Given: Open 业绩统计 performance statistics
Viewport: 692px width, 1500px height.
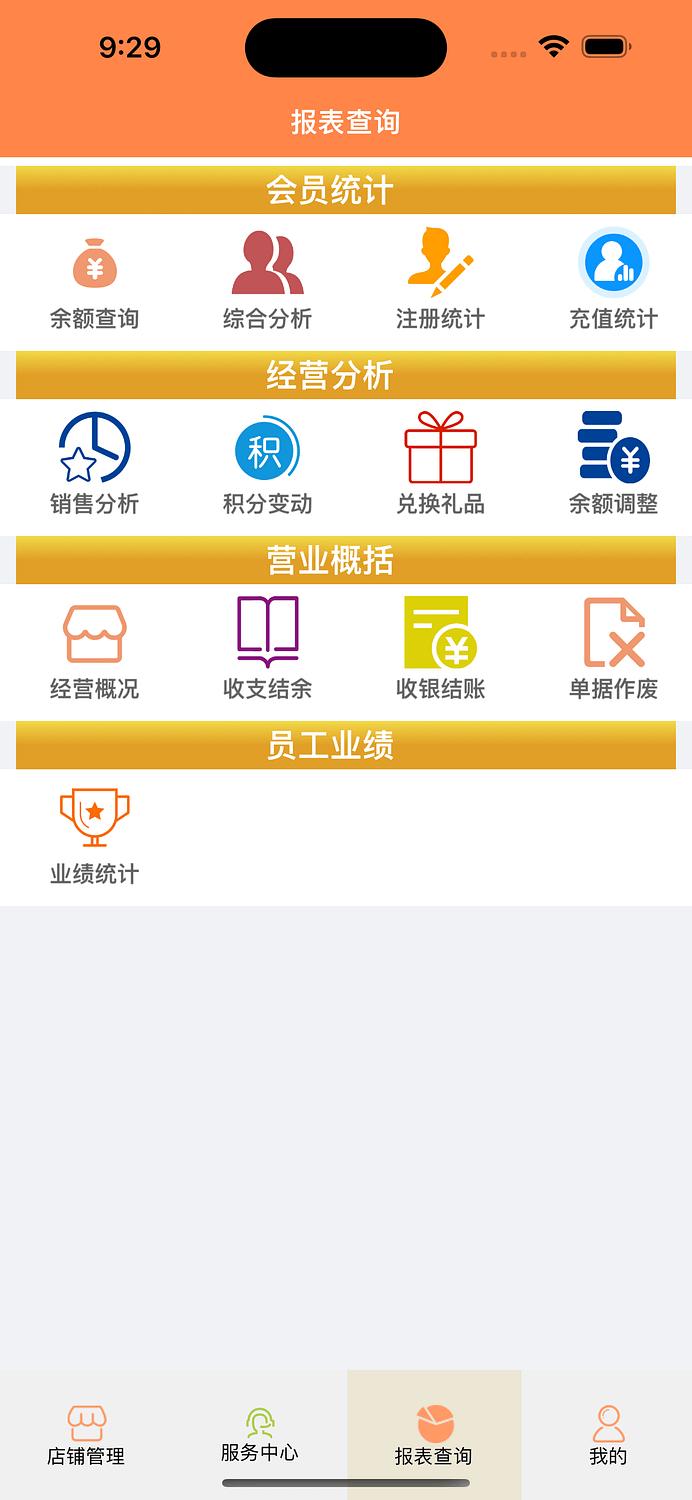Looking at the screenshot, I should pos(95,837).
